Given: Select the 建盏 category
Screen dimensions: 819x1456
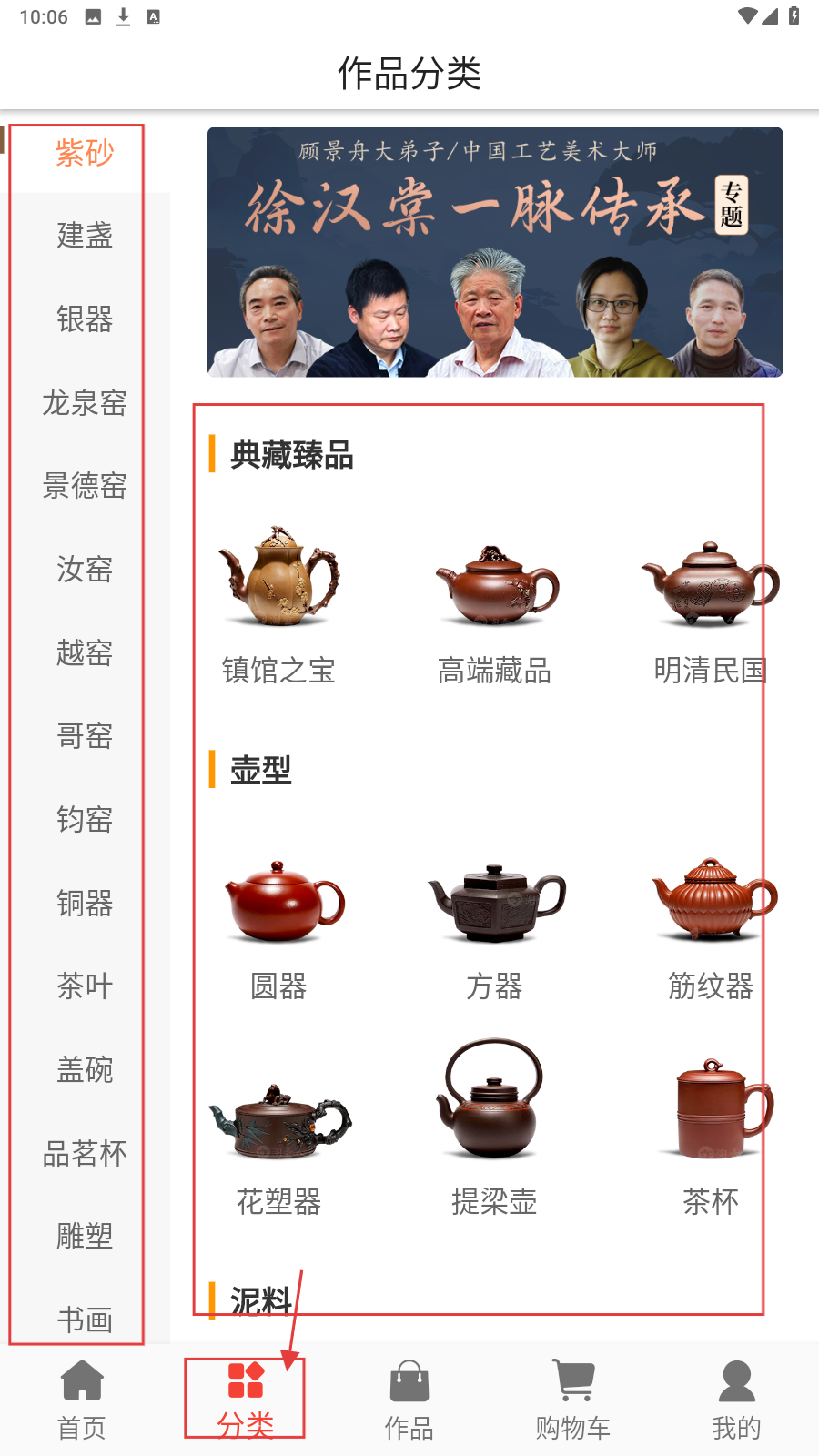Looking at the screenshot, I should pyautogui.click(x=85, y=235).
